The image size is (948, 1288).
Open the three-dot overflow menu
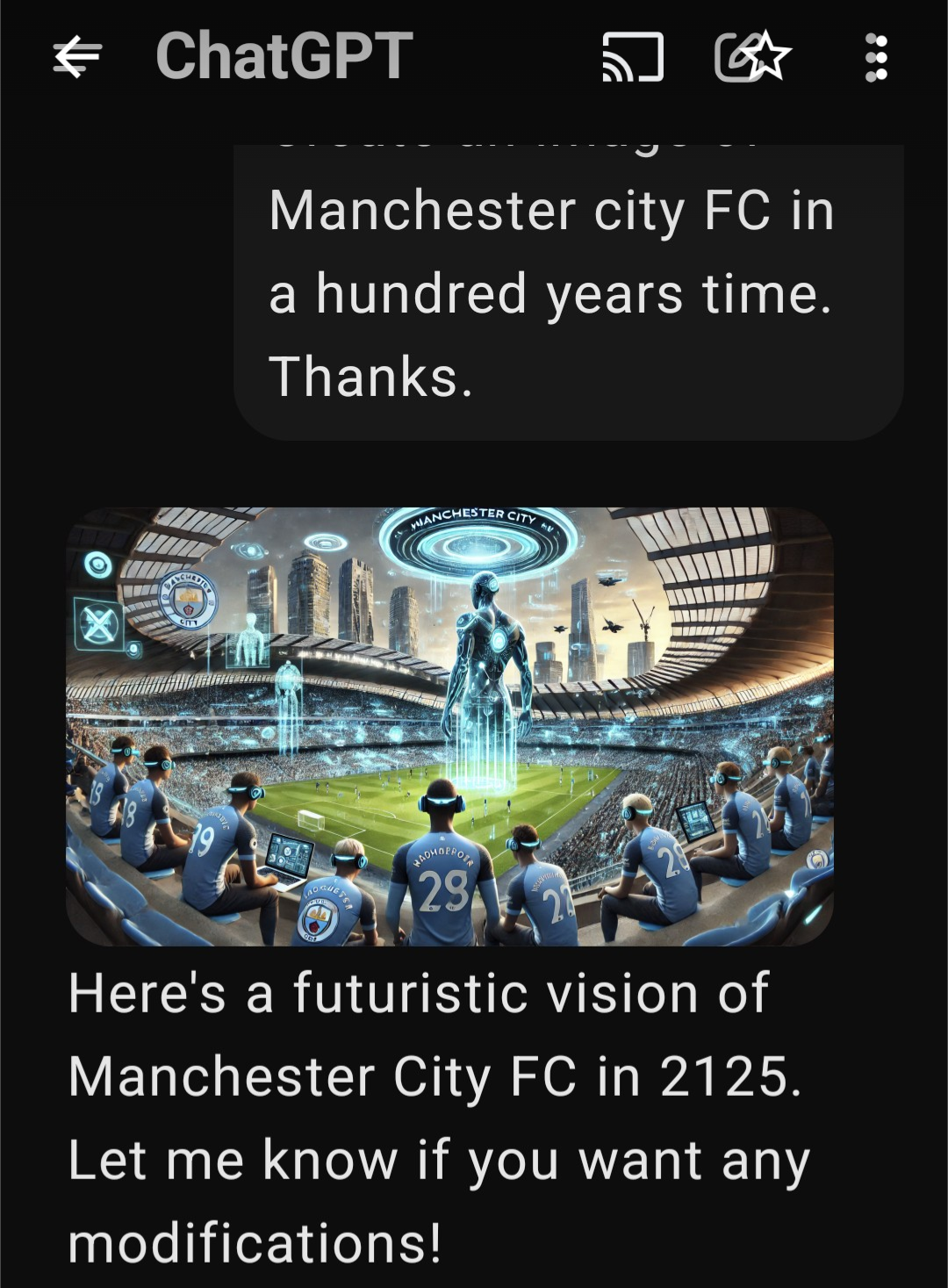tap(875, 58)
